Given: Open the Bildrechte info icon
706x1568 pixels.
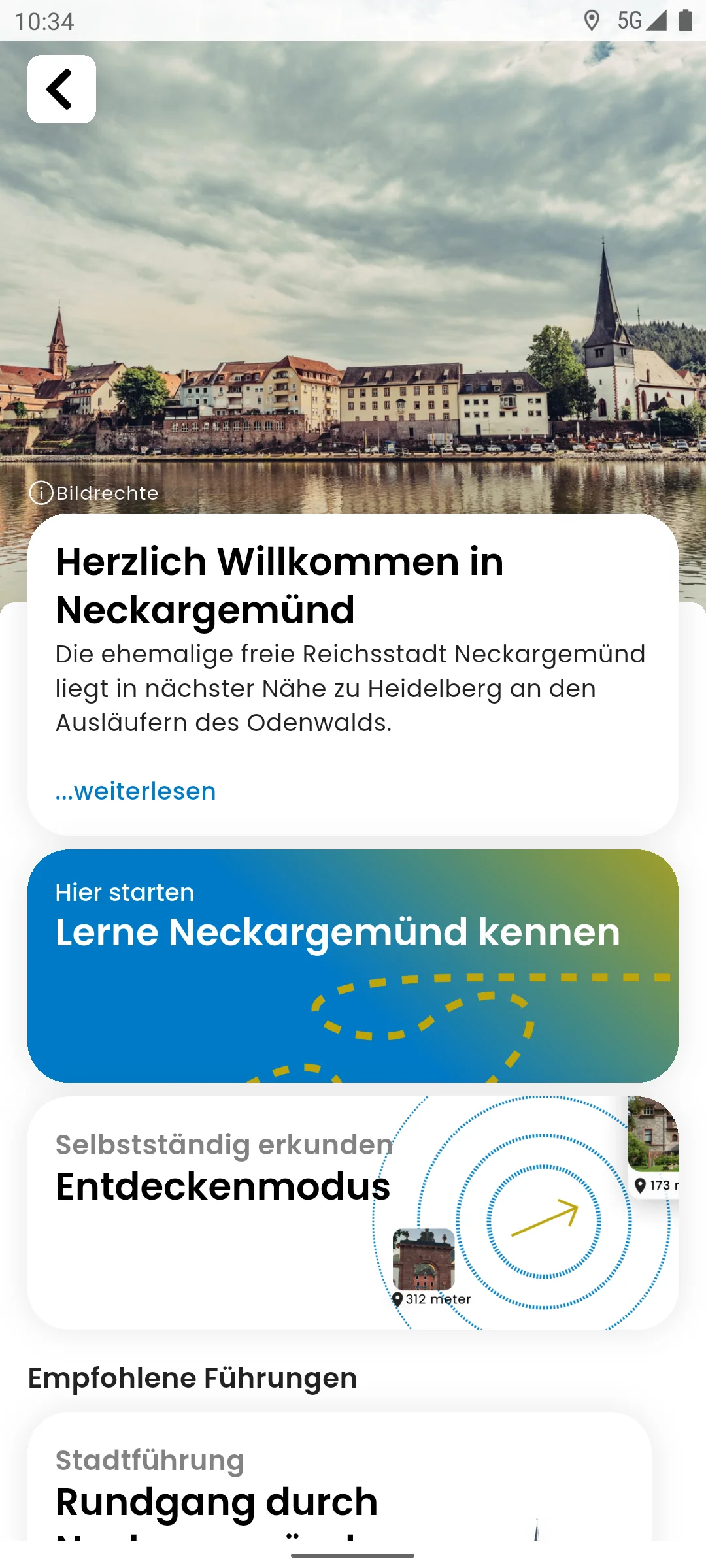Looking at the screenshot, I should pyautogui.click(x=42, y=493).
